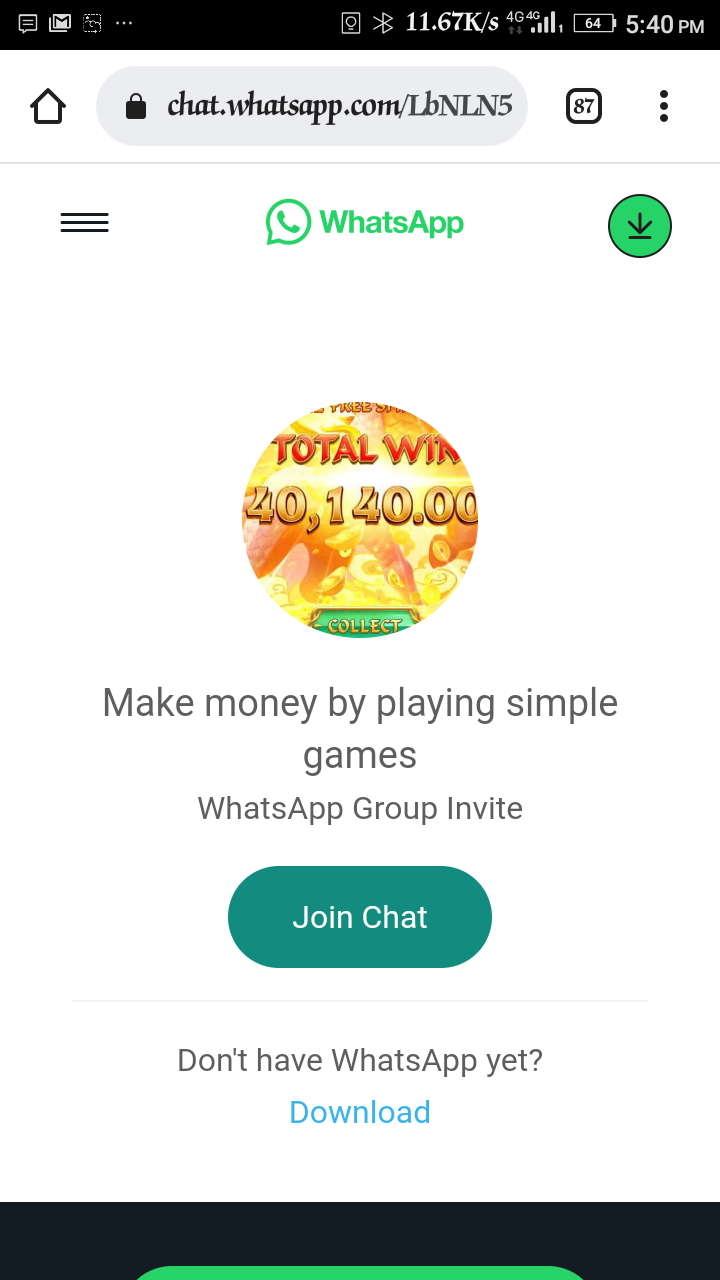The height and width of the screenshot is (1280, 720).
Task: Tap the green download icon button
Action: pyautogui.click(x=640, y=226)
